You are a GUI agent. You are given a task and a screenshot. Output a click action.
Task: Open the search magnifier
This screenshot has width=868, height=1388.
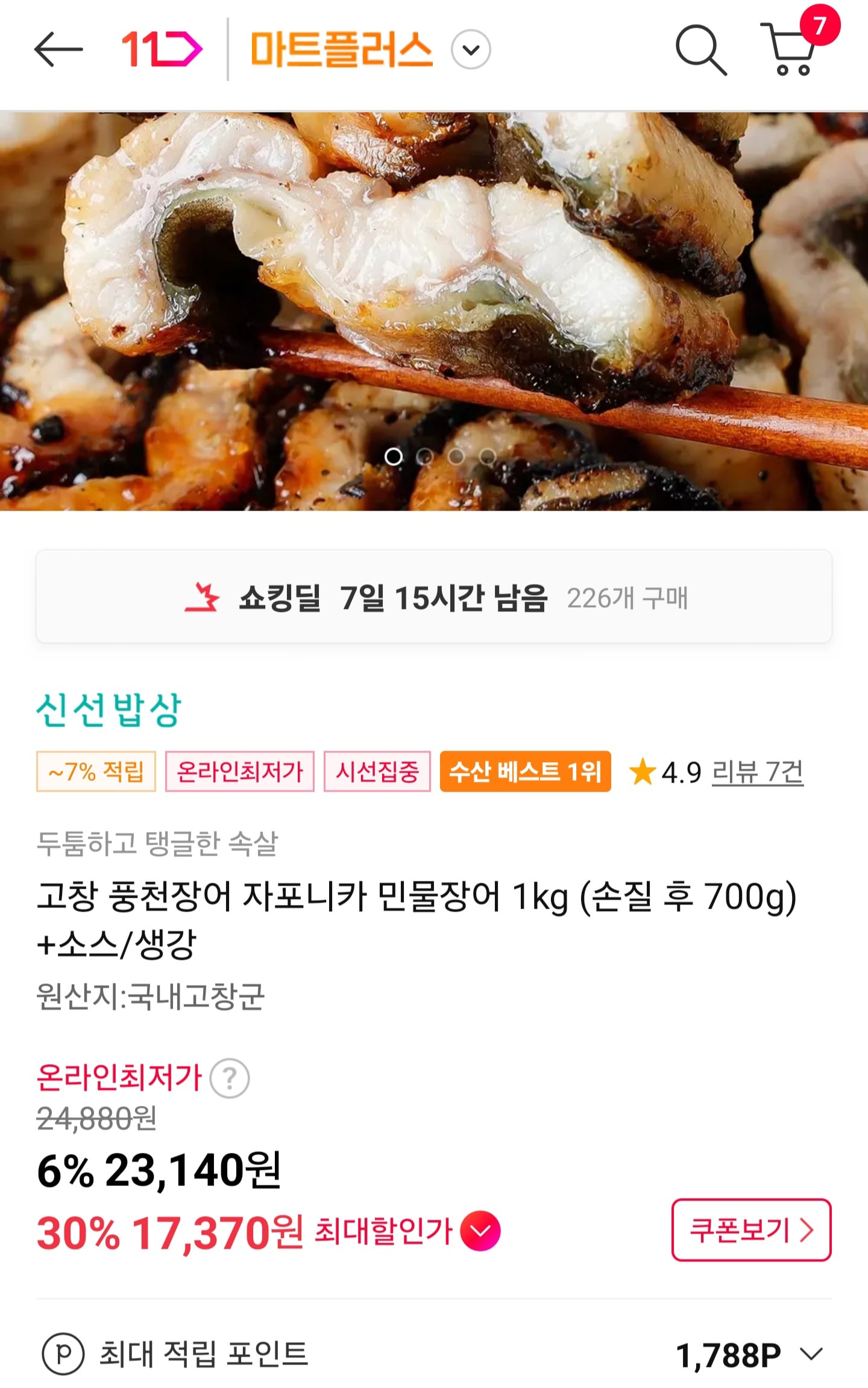tap(700, 49)
